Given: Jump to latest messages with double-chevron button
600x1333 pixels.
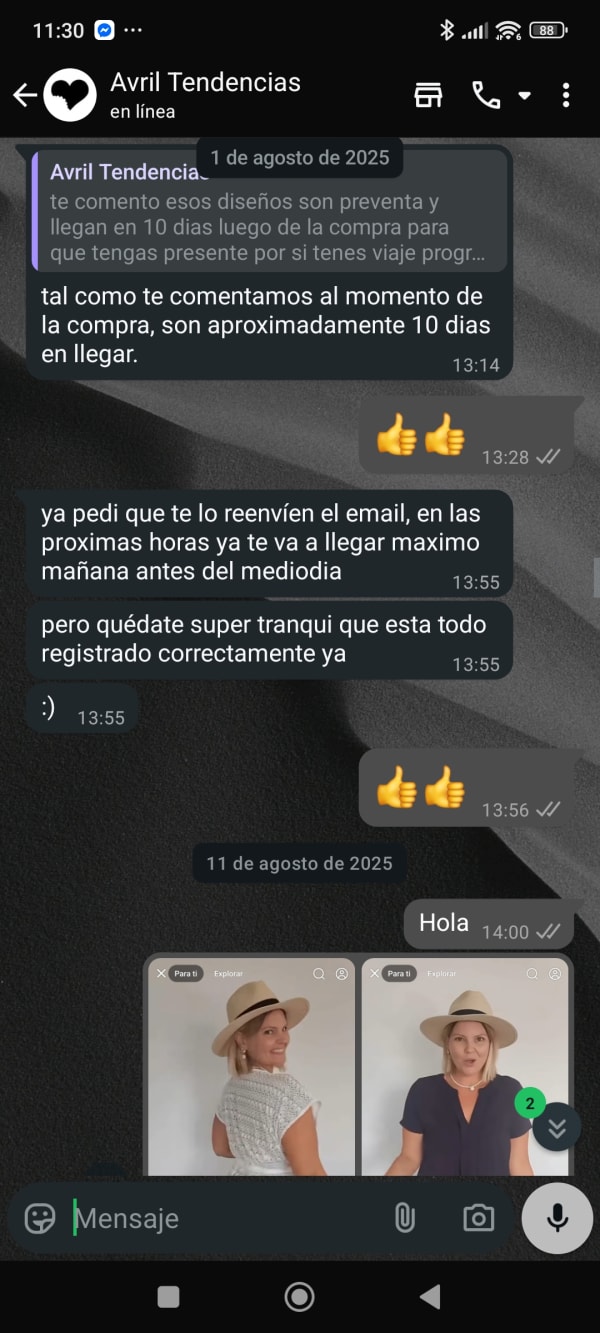Looking at the screenshot, I should (x=557, y=1128).
